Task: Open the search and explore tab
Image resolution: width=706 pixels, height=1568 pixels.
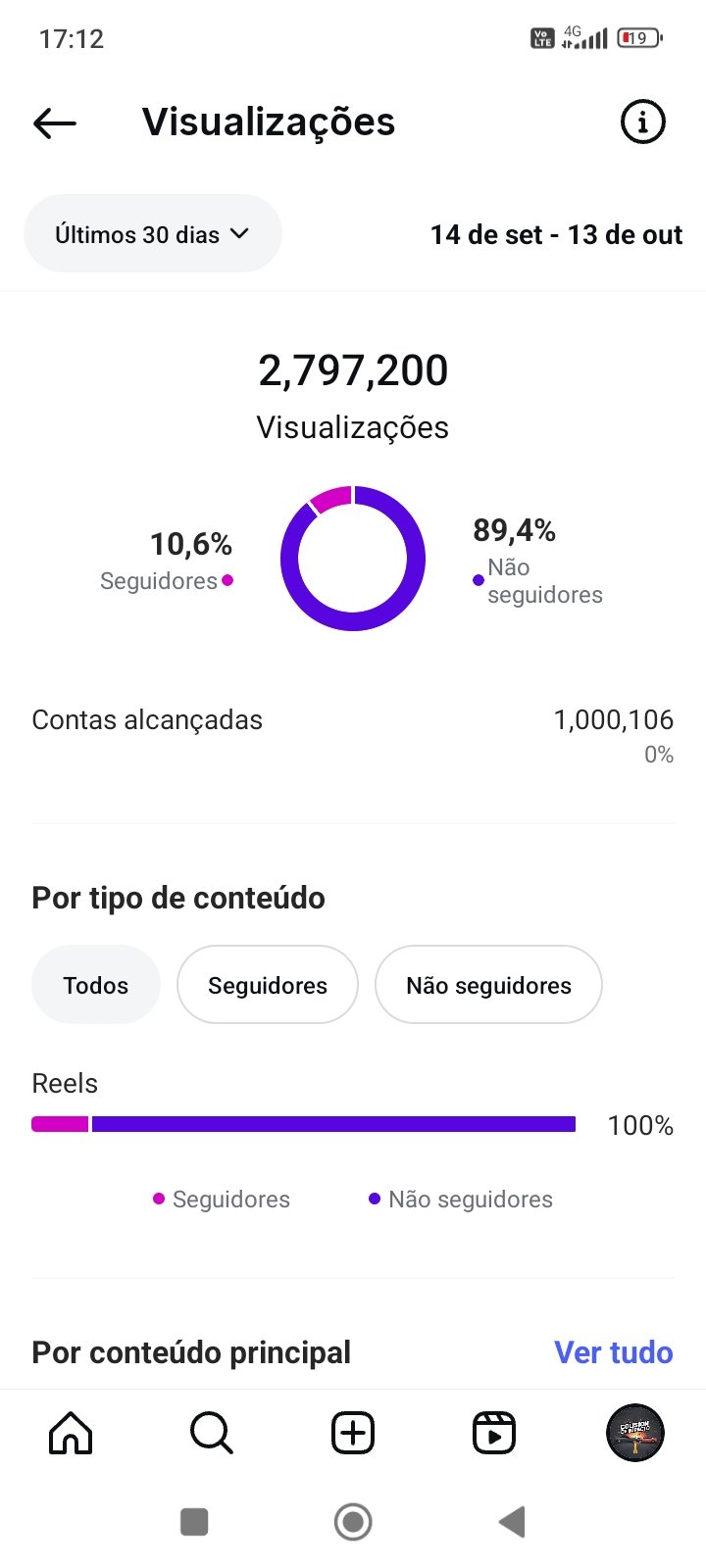Action: [x=212, y=1433]
